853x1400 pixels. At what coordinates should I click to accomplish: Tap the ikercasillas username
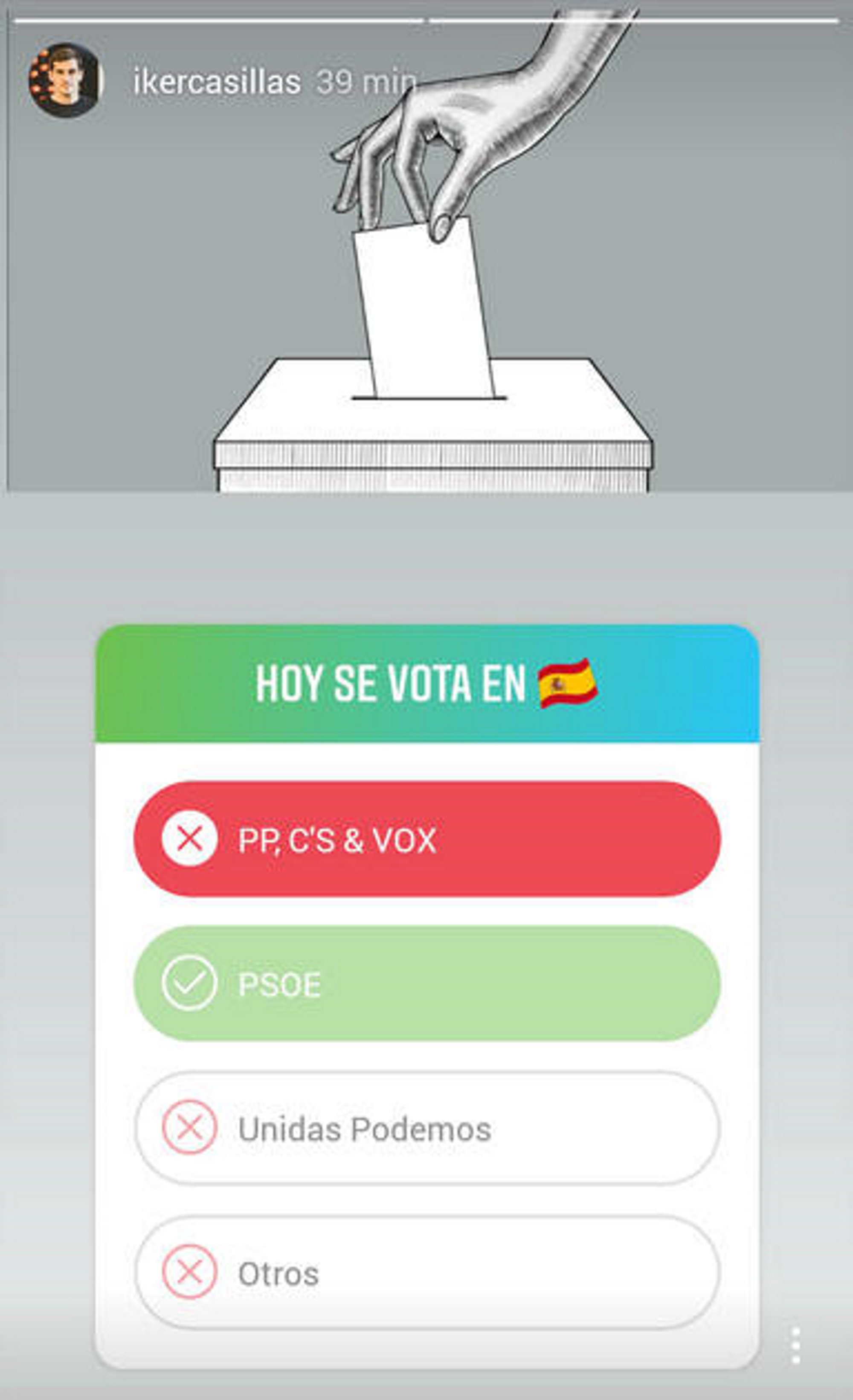(x=216, y=82)
